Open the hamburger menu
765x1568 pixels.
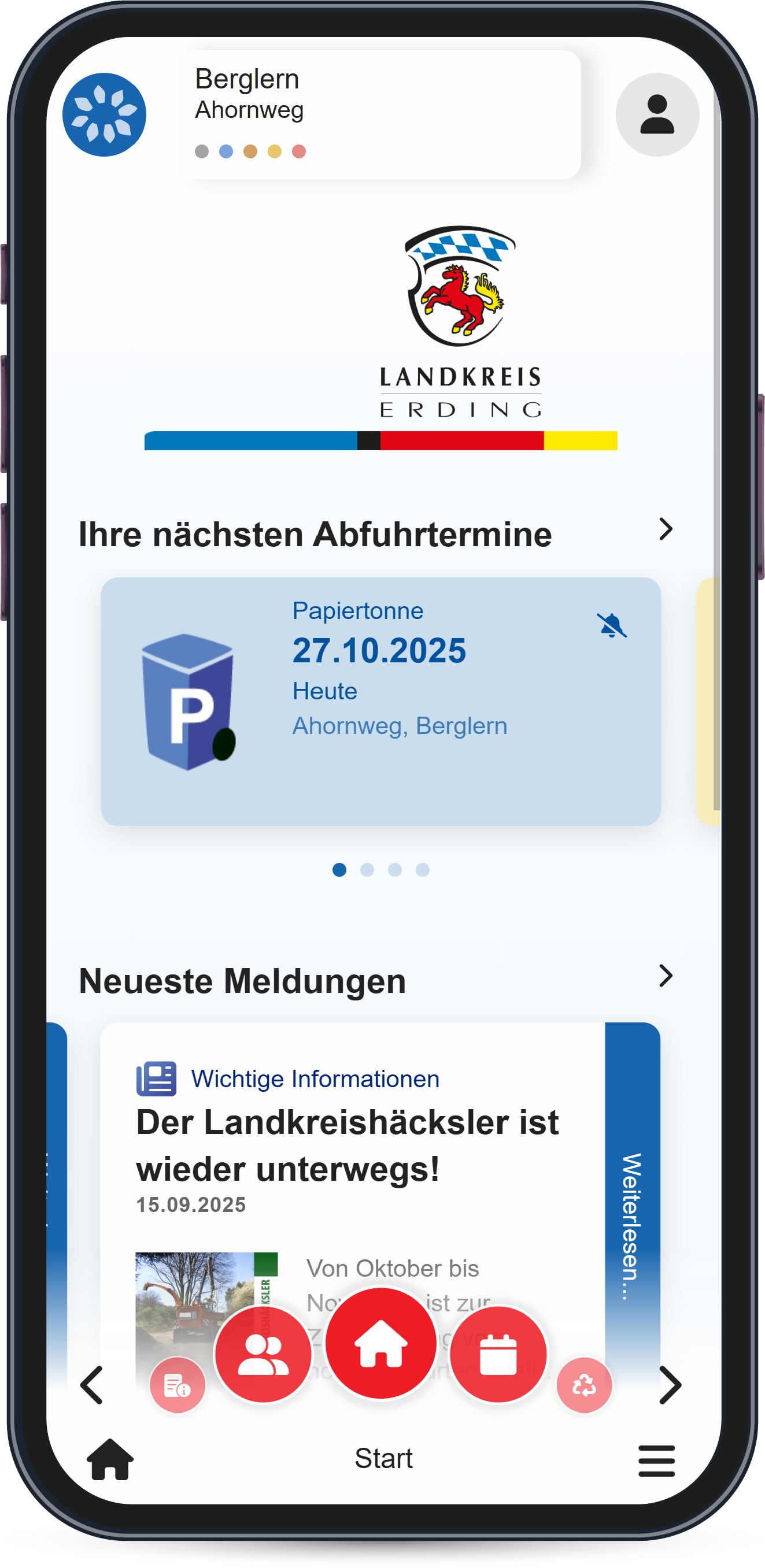pyautogui.click(x=656, y=1460)
